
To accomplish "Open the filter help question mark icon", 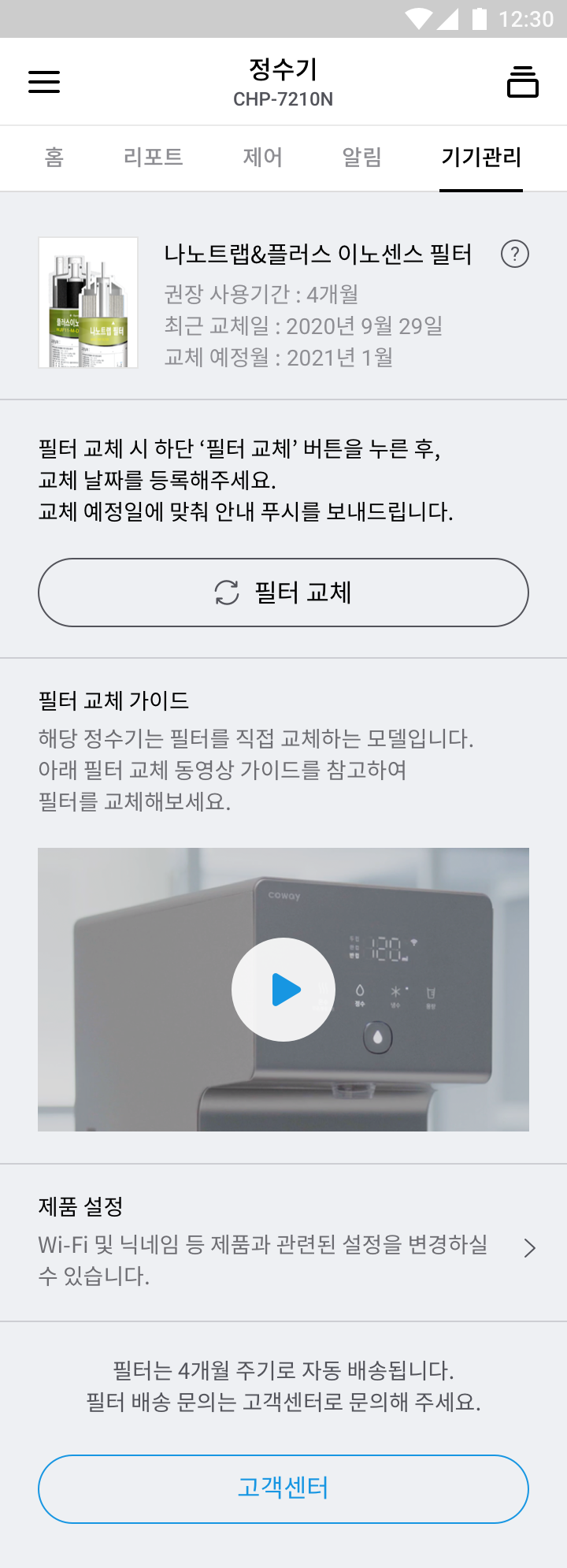I will [x=515, y=255].
